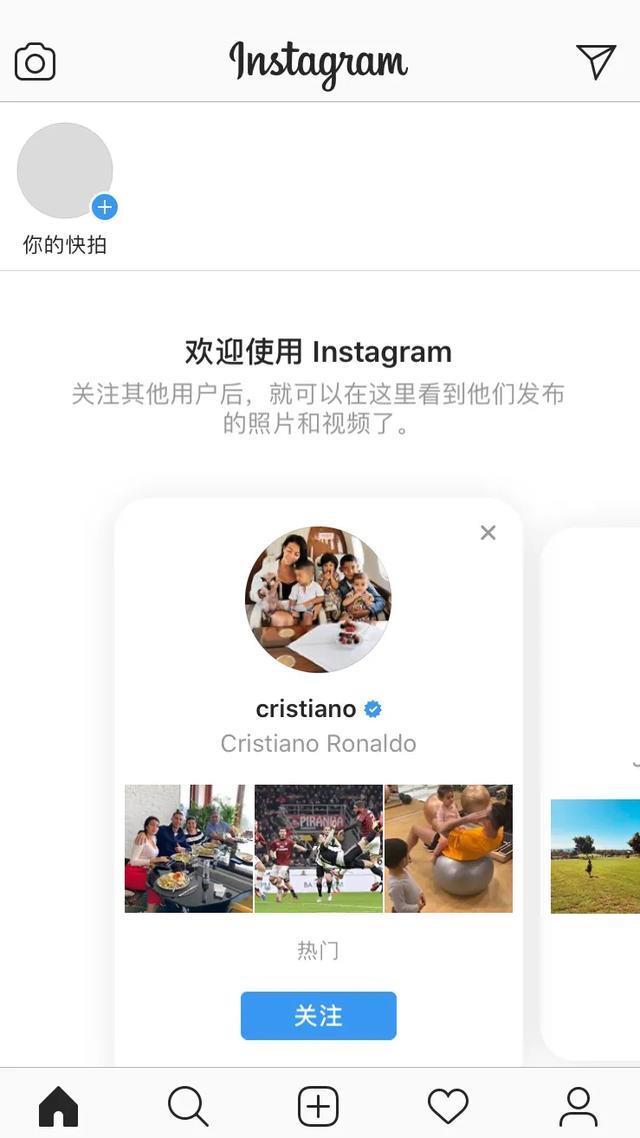The image size is (640, 1138).
Task: Open the Activity heart tab
Action: pyautogui.click(x=448, y=1106)
